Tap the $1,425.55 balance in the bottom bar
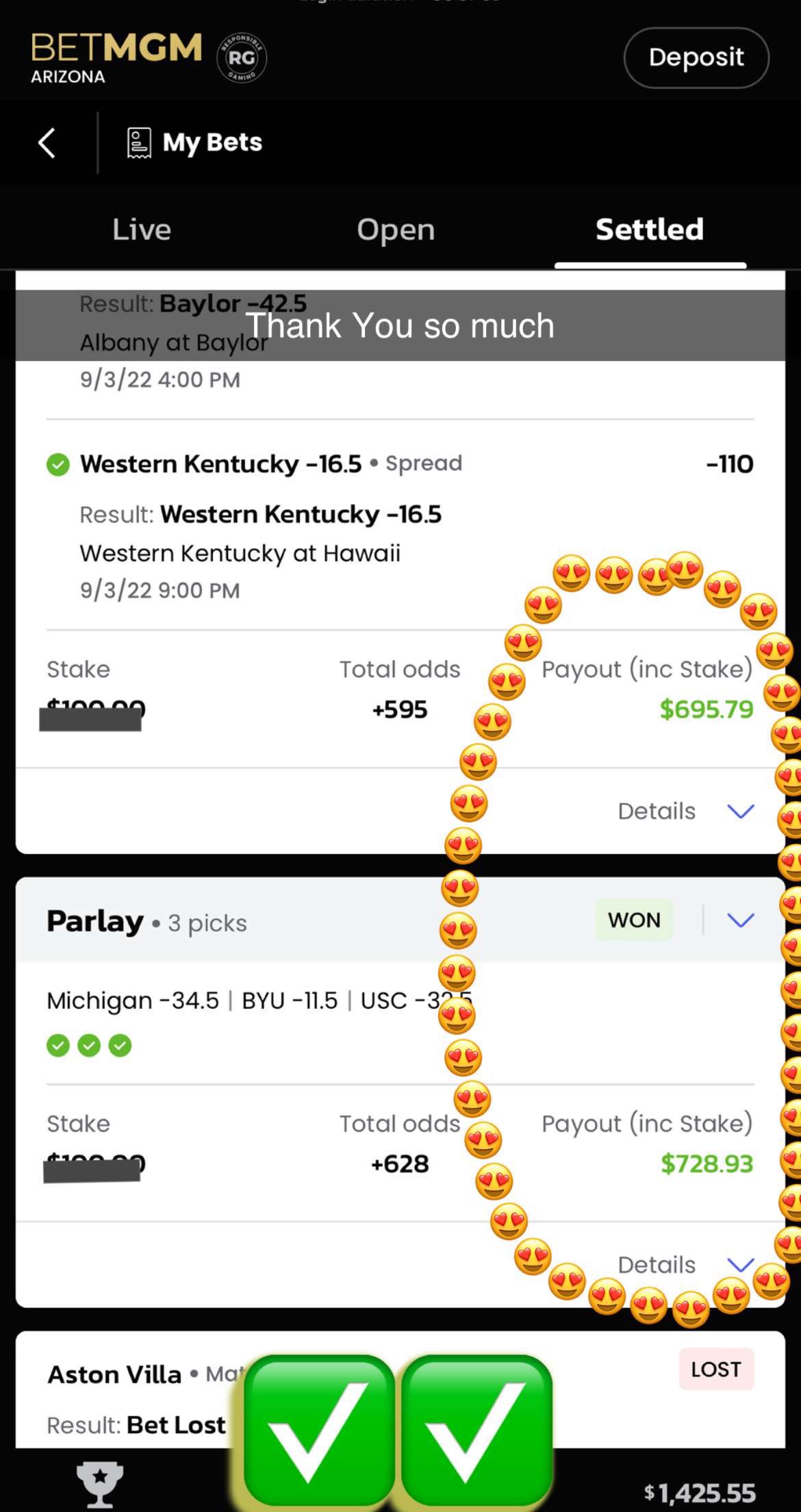801x1512 pixels. tap(700, 1493)
